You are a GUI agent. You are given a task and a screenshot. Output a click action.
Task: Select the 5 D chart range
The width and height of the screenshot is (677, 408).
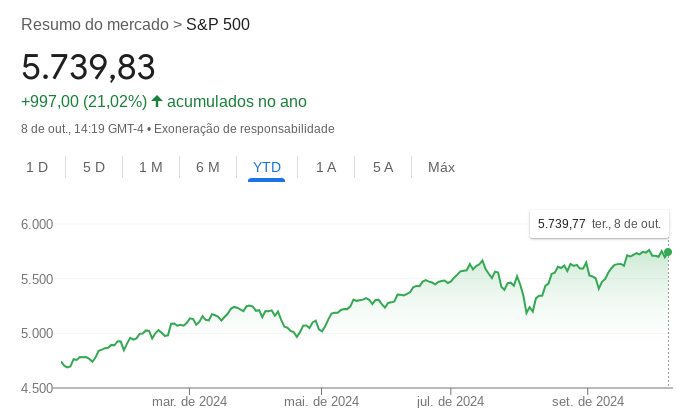click(x=94, y=167)
